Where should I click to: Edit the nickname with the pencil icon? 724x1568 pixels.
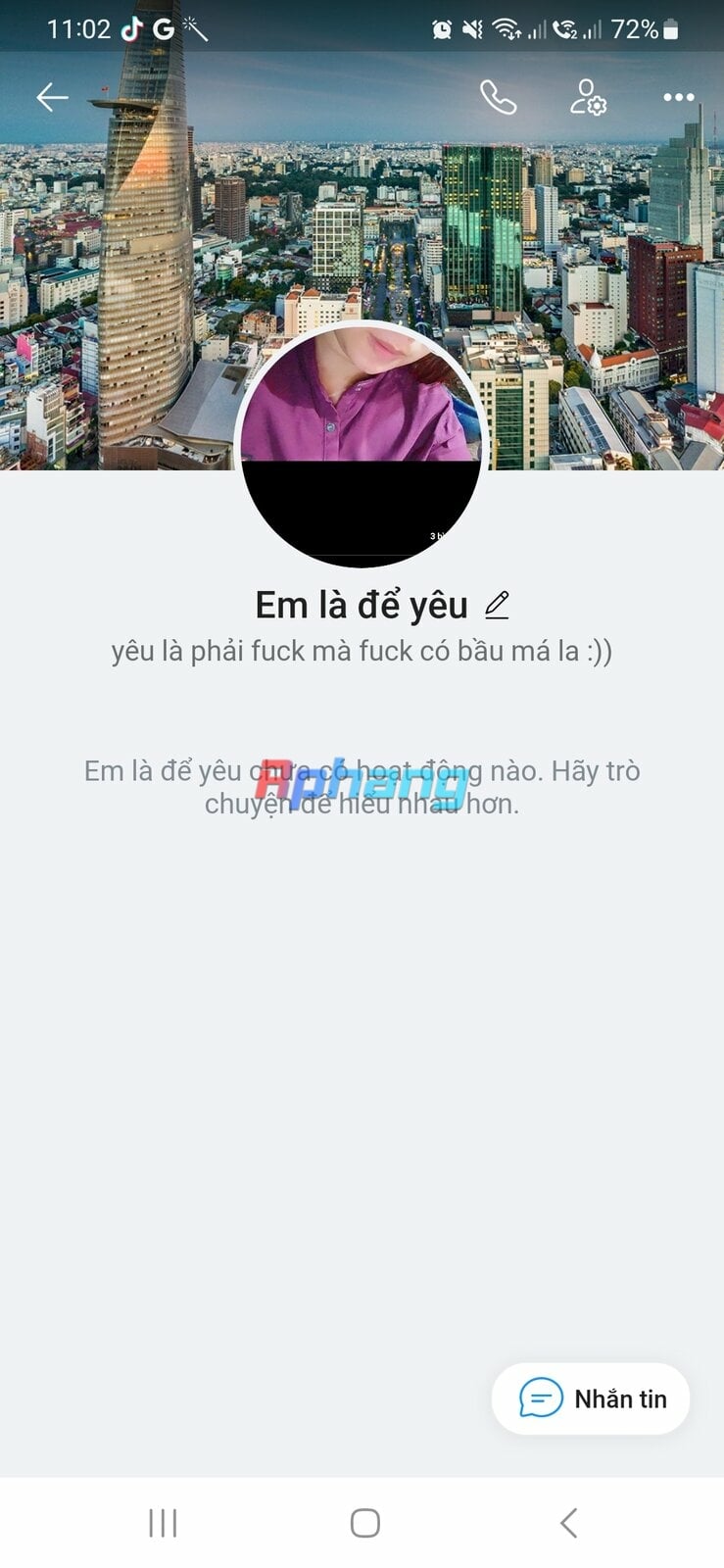(x=497, y=606)
